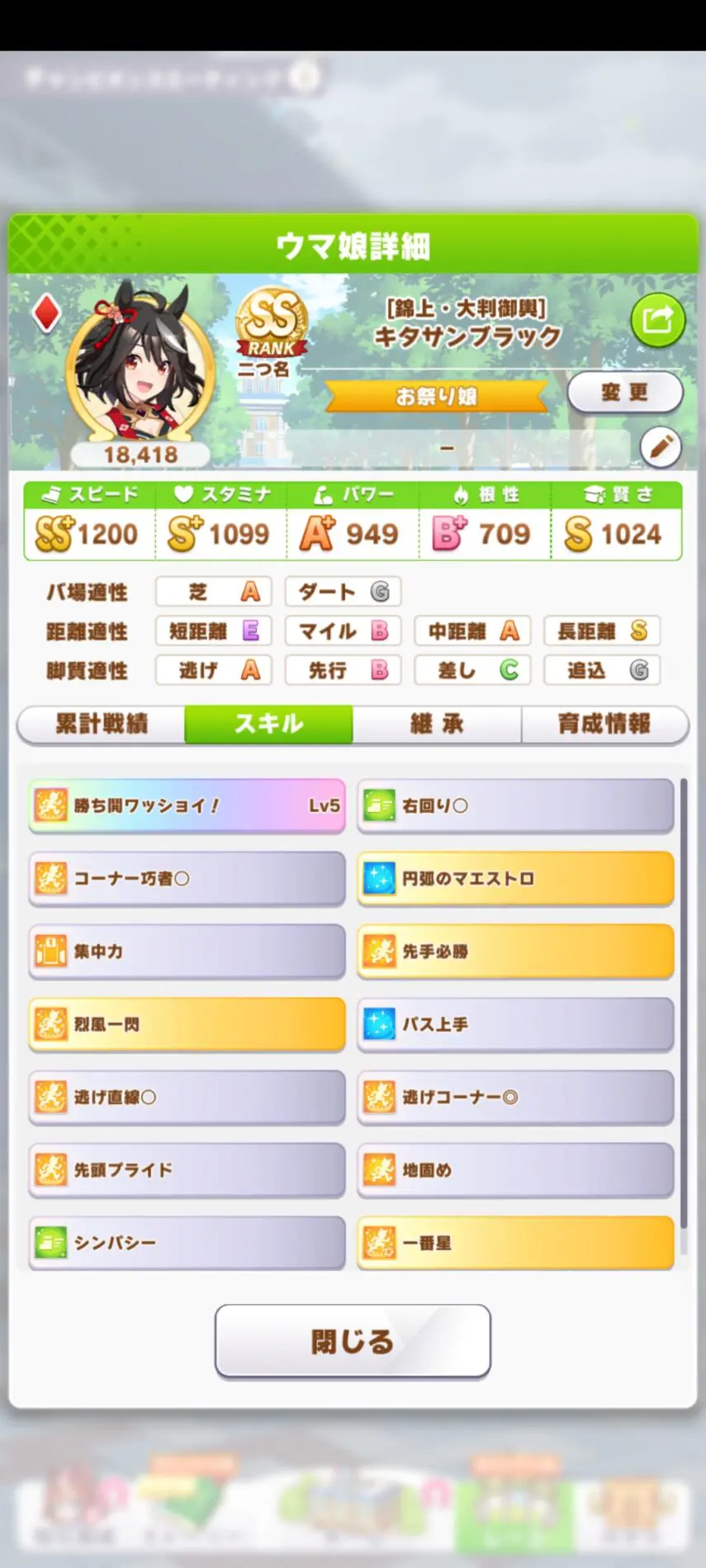Image resolution: width=706 pixels, height=1568 pixels.
Task: Select the スキル tab
Action: pyautogui.click(x=269, y=724)
